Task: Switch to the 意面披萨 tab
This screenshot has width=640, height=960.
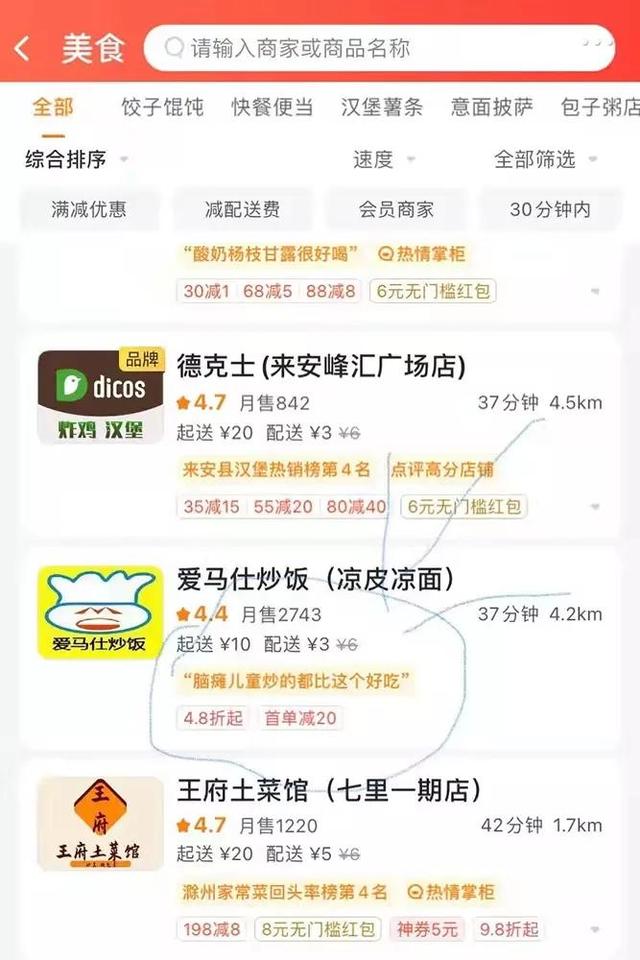Action: [491, 108]
